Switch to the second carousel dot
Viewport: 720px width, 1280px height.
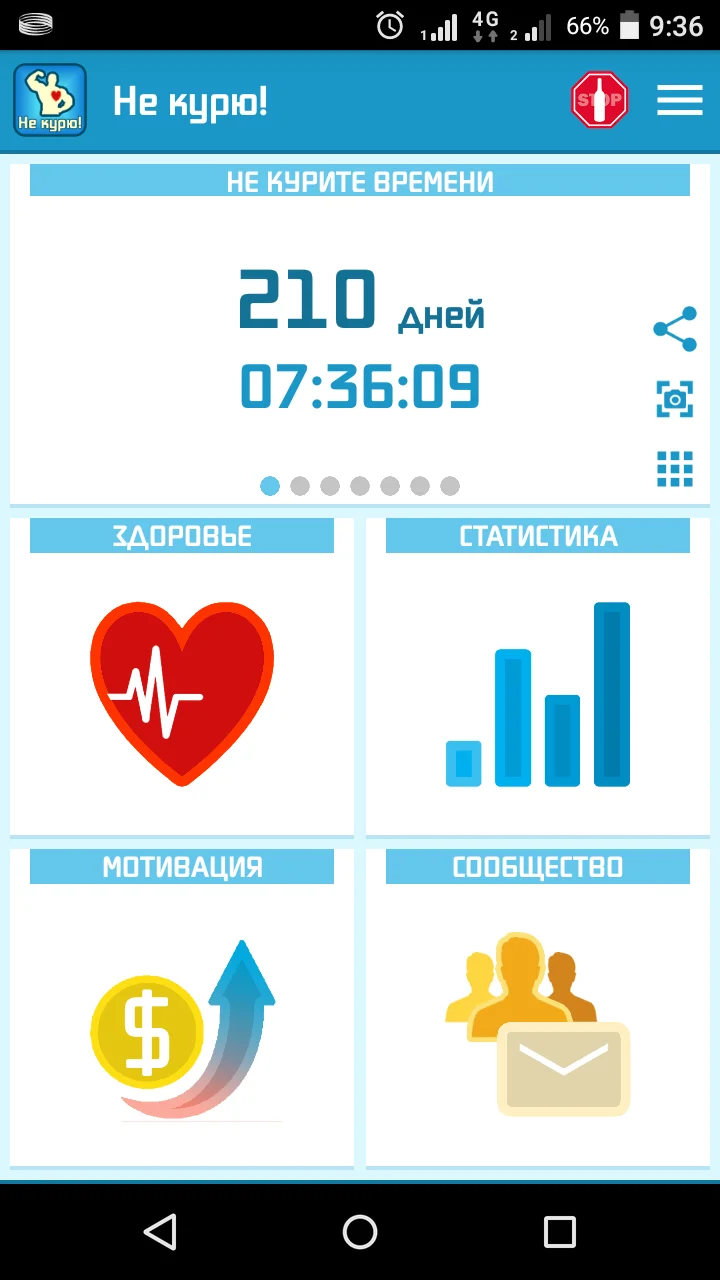pos(299,486)
